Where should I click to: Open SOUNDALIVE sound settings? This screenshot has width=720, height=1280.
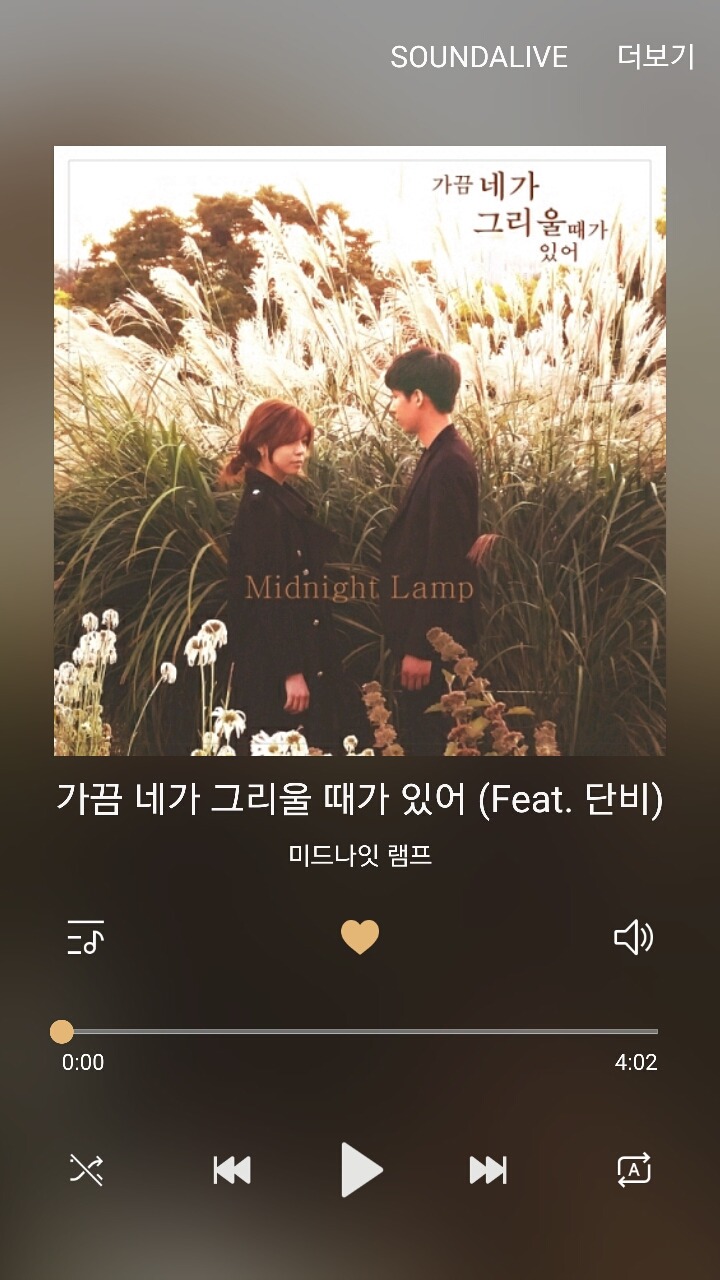click(479, 57)
